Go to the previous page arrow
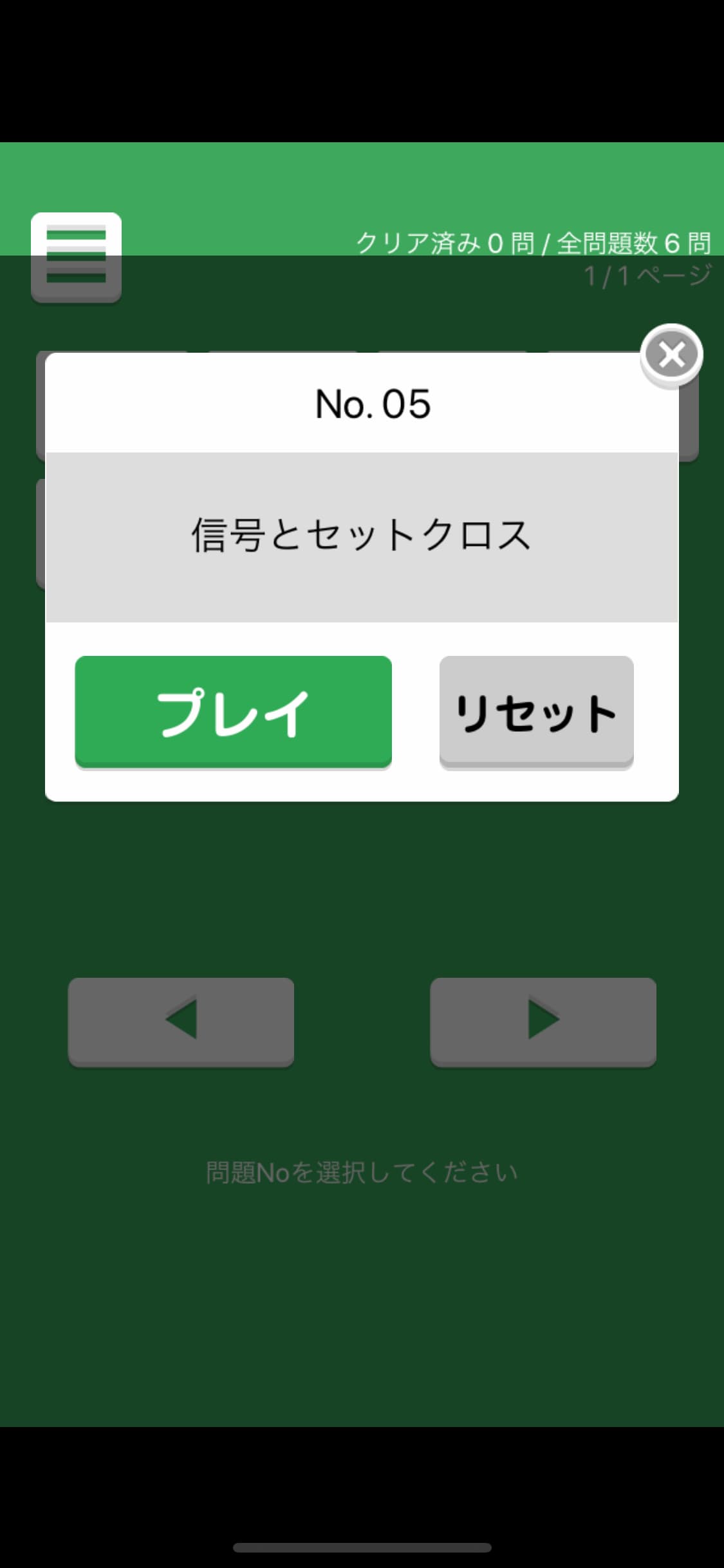The width and height of the screenshot is (724, 1568). click(181, 1020)
